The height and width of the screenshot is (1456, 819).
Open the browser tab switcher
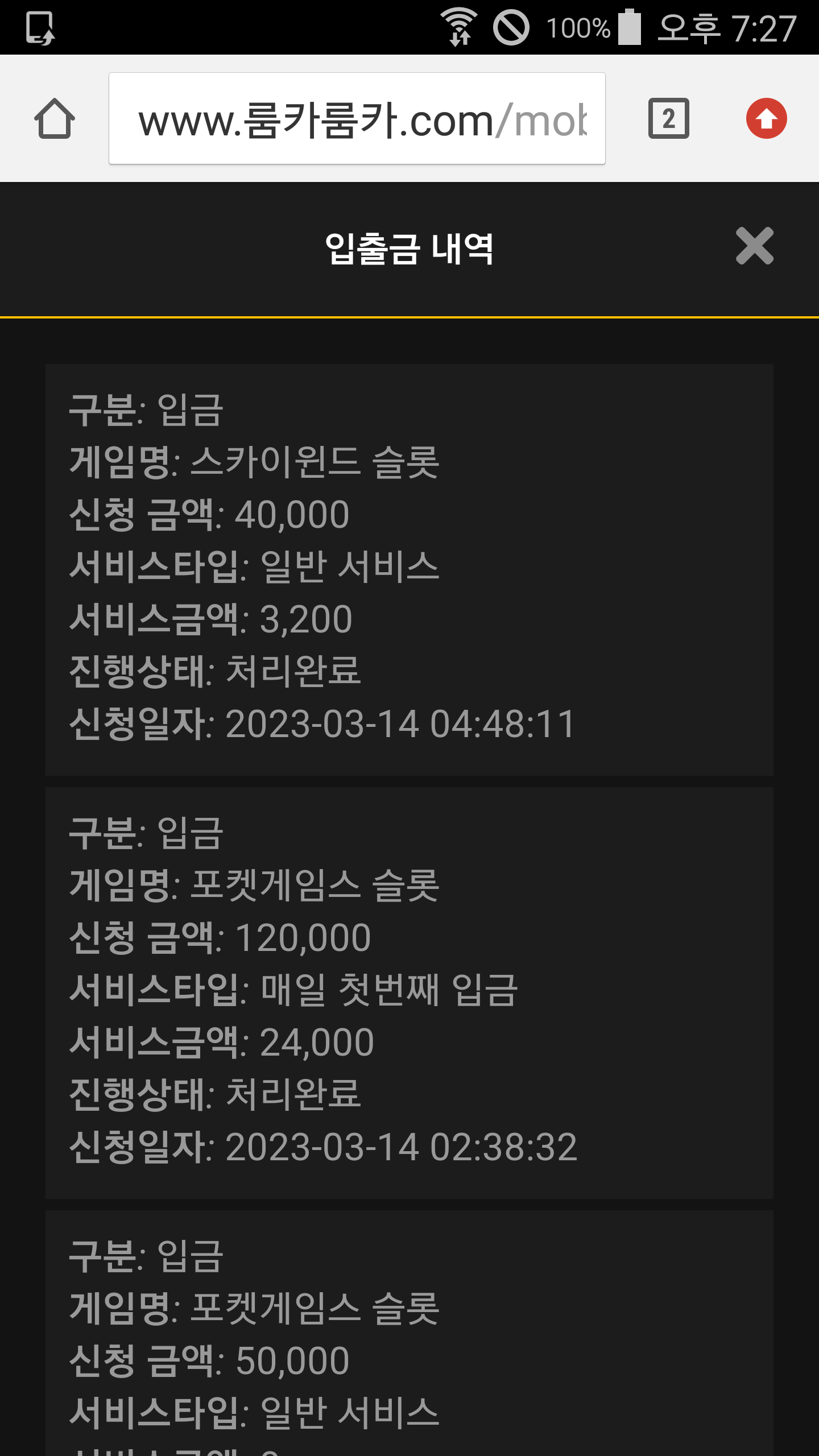point(669,118)
